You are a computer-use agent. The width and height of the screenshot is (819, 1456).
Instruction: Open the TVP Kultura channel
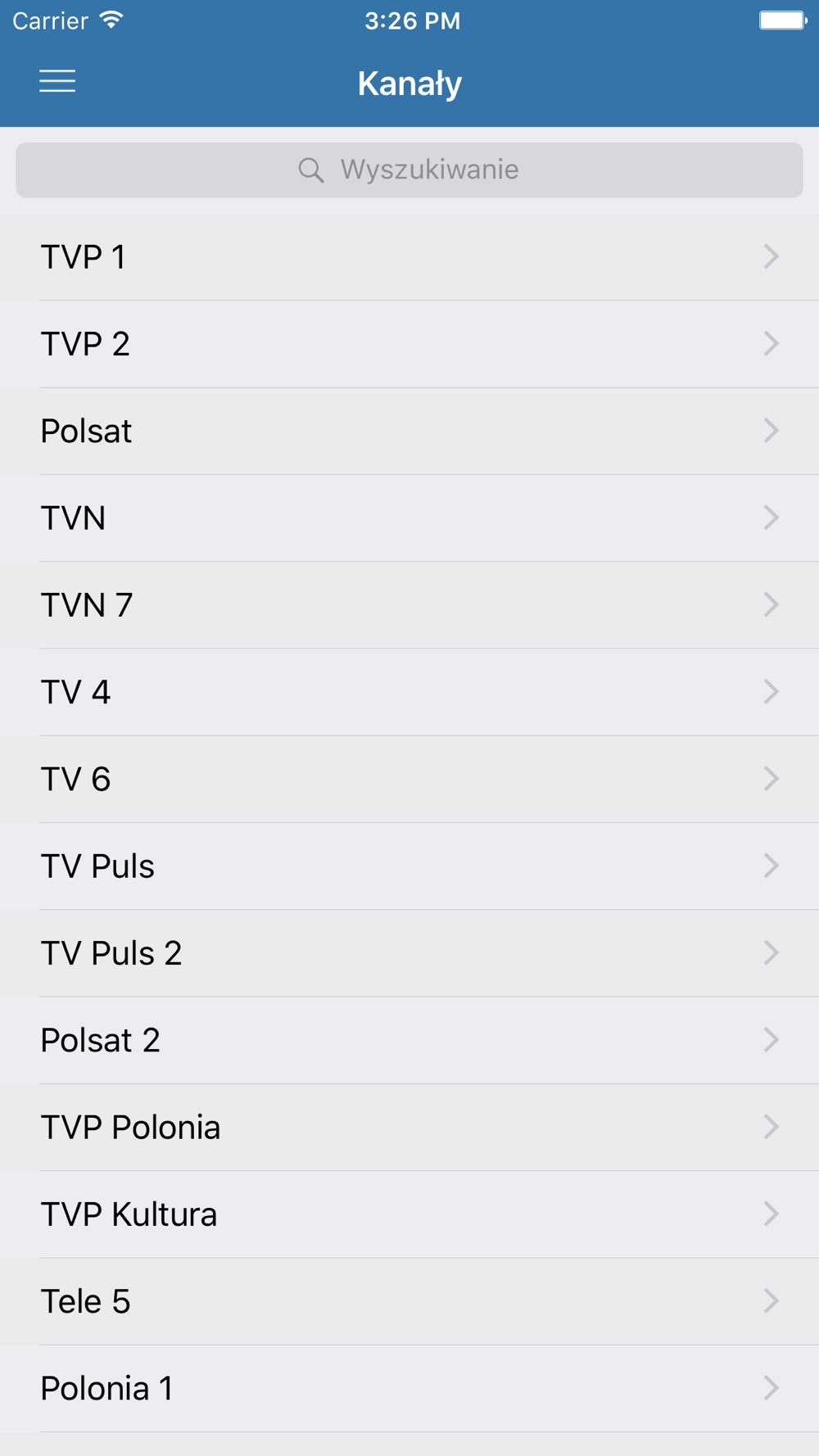(x=409, y=1214)
